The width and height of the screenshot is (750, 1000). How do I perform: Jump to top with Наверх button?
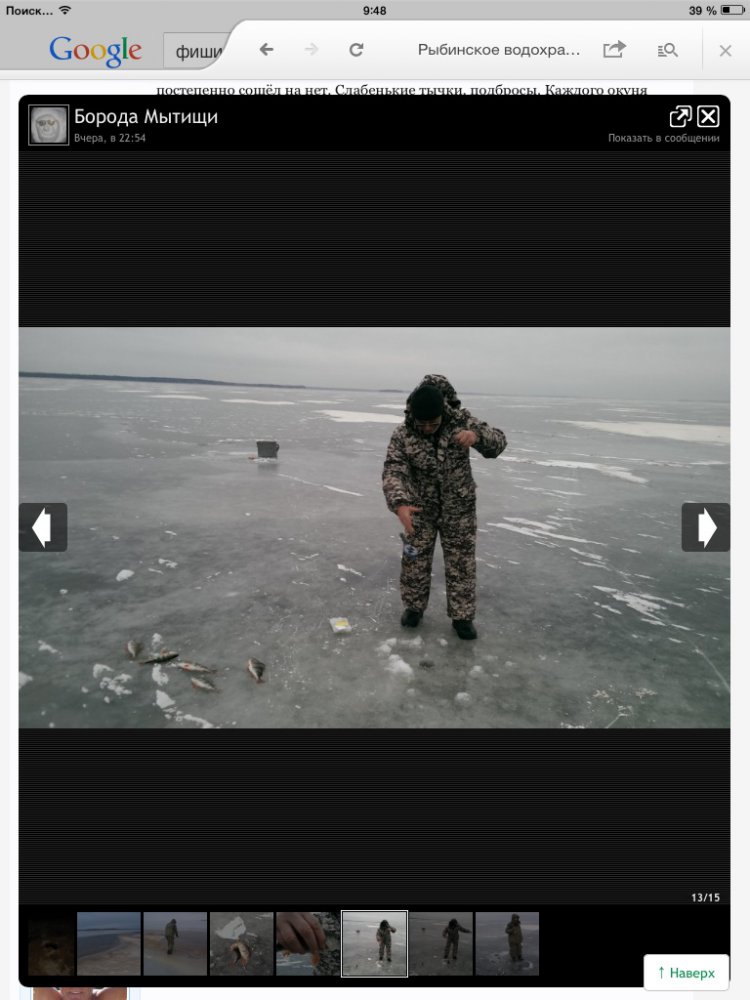click(686, 973)
